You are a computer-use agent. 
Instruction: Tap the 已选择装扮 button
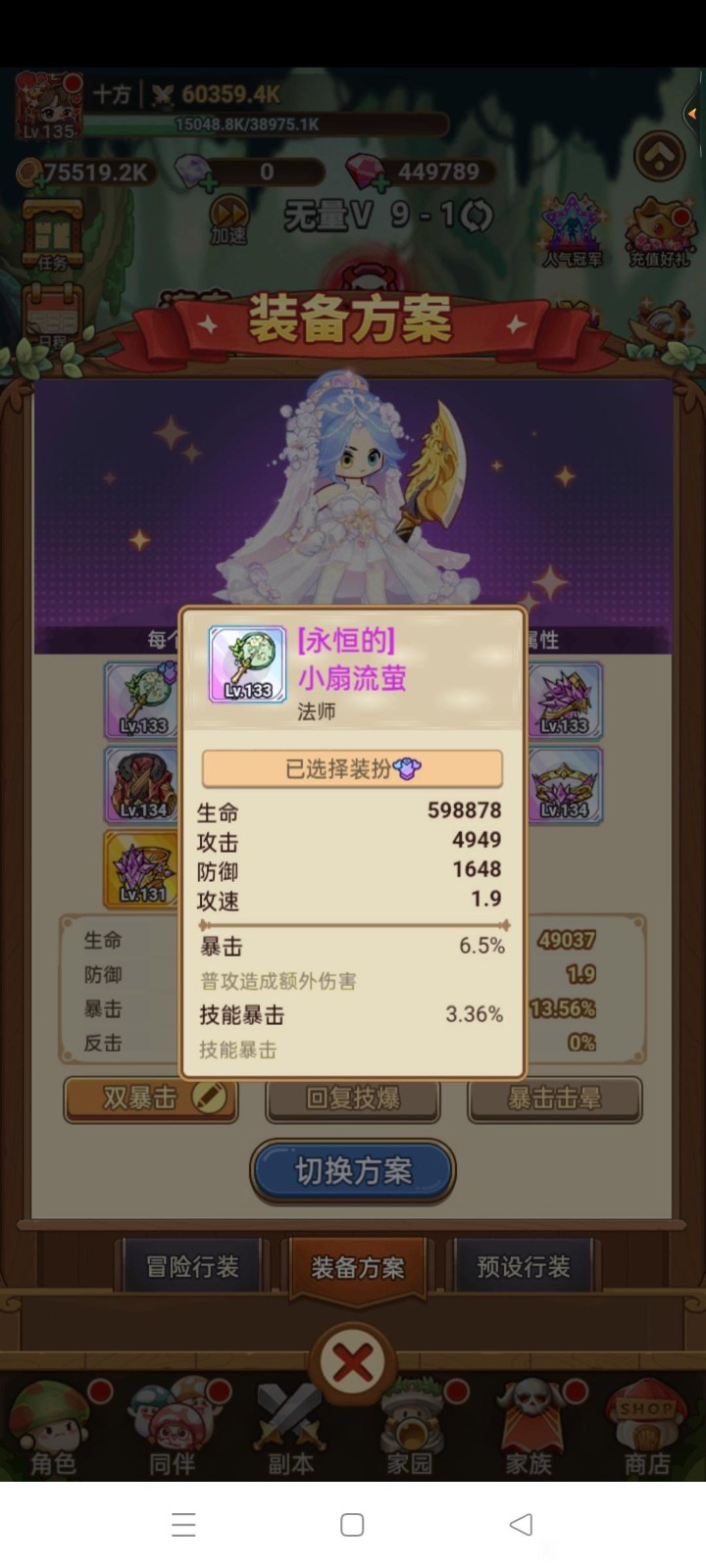[352, 769]
